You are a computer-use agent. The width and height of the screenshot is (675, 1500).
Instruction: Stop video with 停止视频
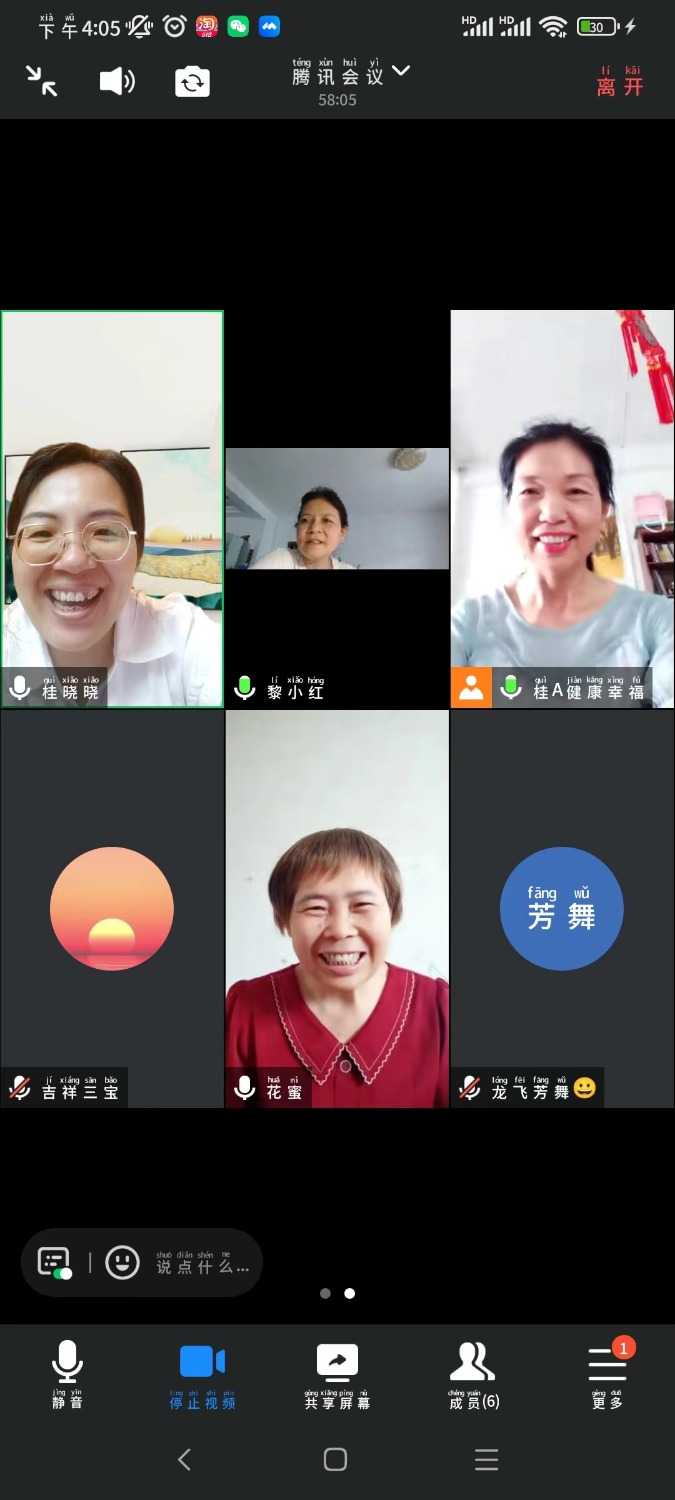click(202, 1375)
